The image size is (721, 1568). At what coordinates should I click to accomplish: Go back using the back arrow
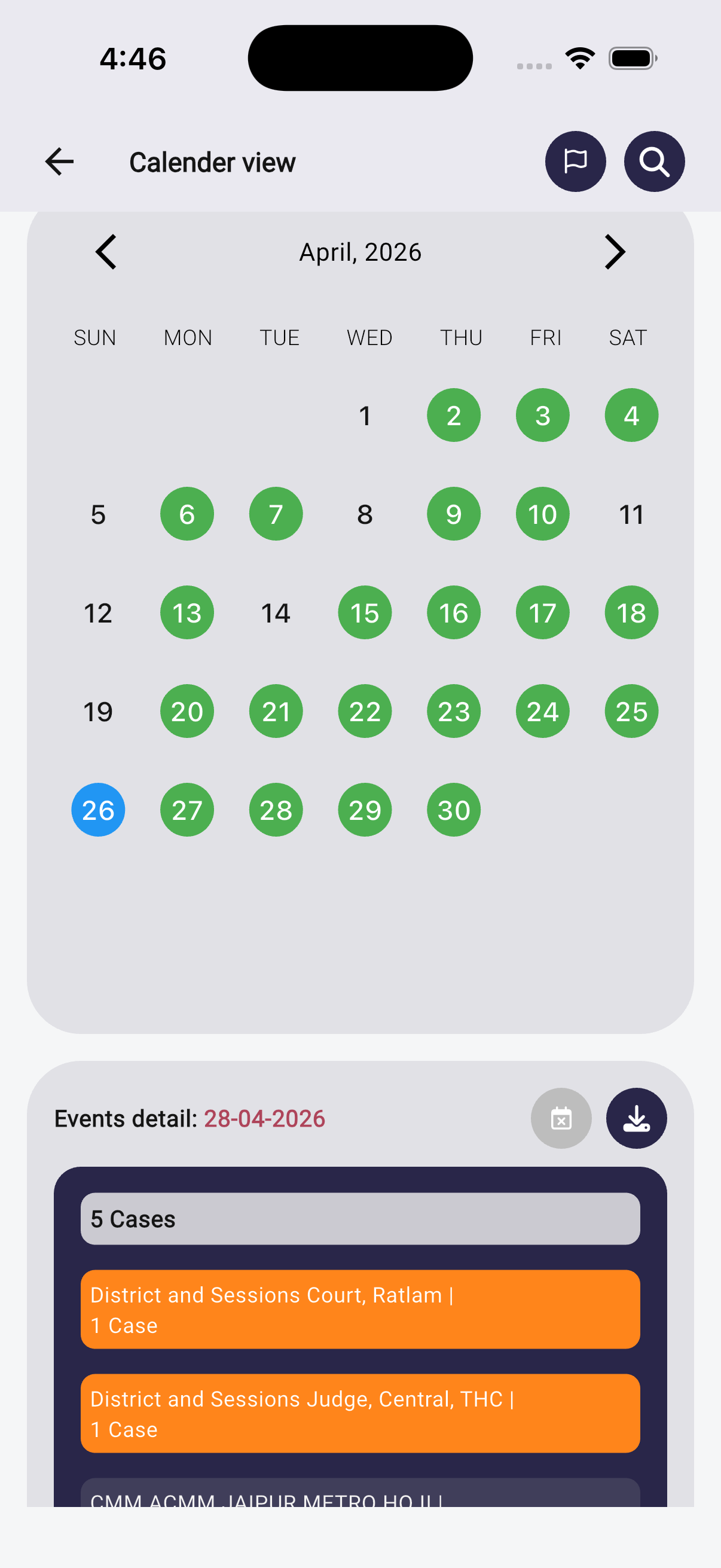[59, 161]
